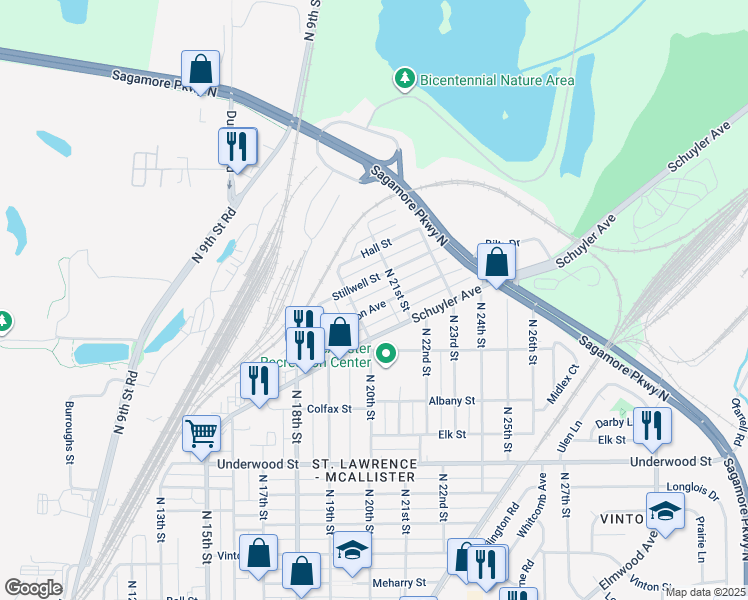
Task: Open the Bicentennial Nature Area park marker
Action: click(405, 79)
